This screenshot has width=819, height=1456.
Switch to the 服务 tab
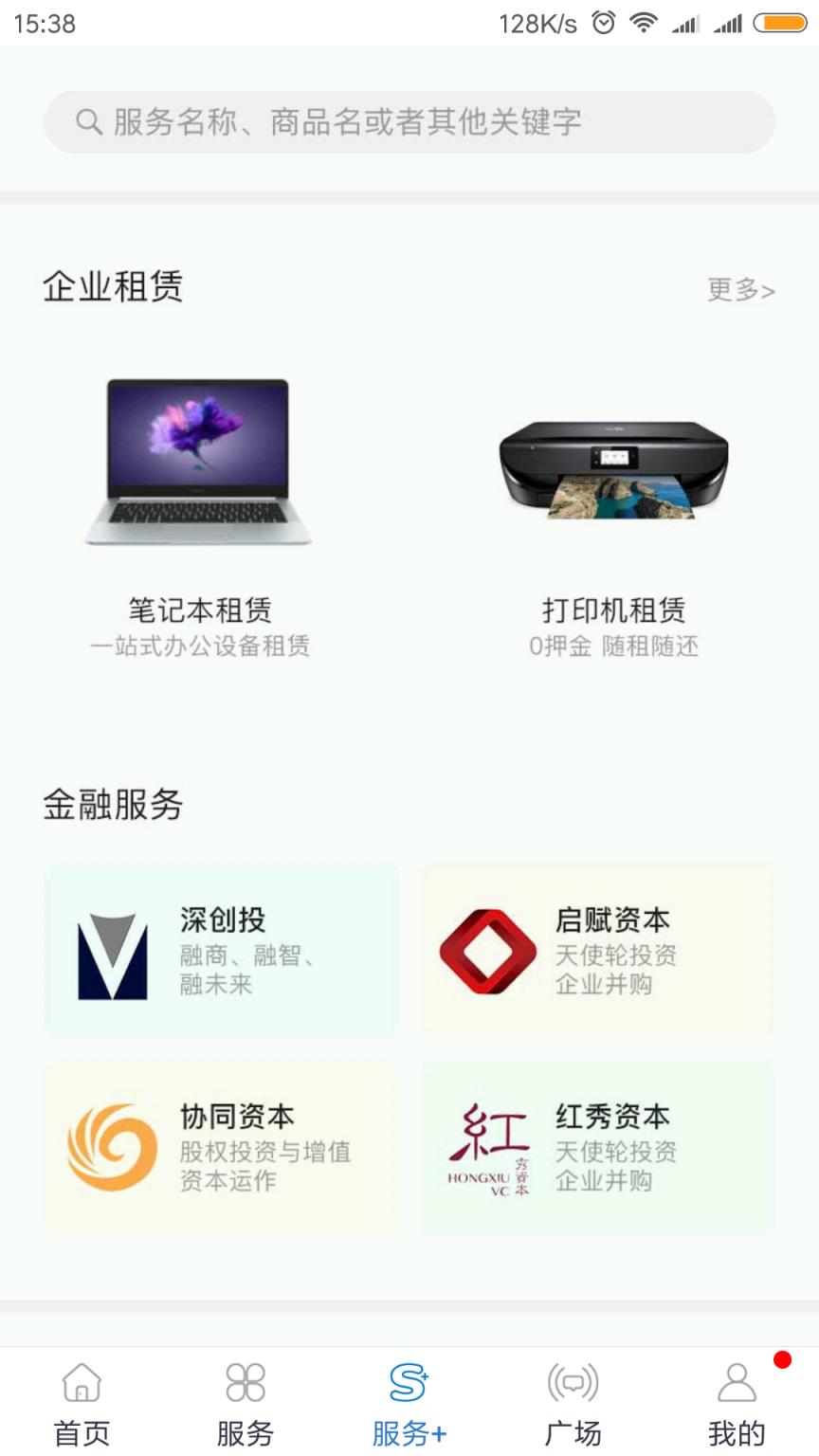coord(245,1403)
